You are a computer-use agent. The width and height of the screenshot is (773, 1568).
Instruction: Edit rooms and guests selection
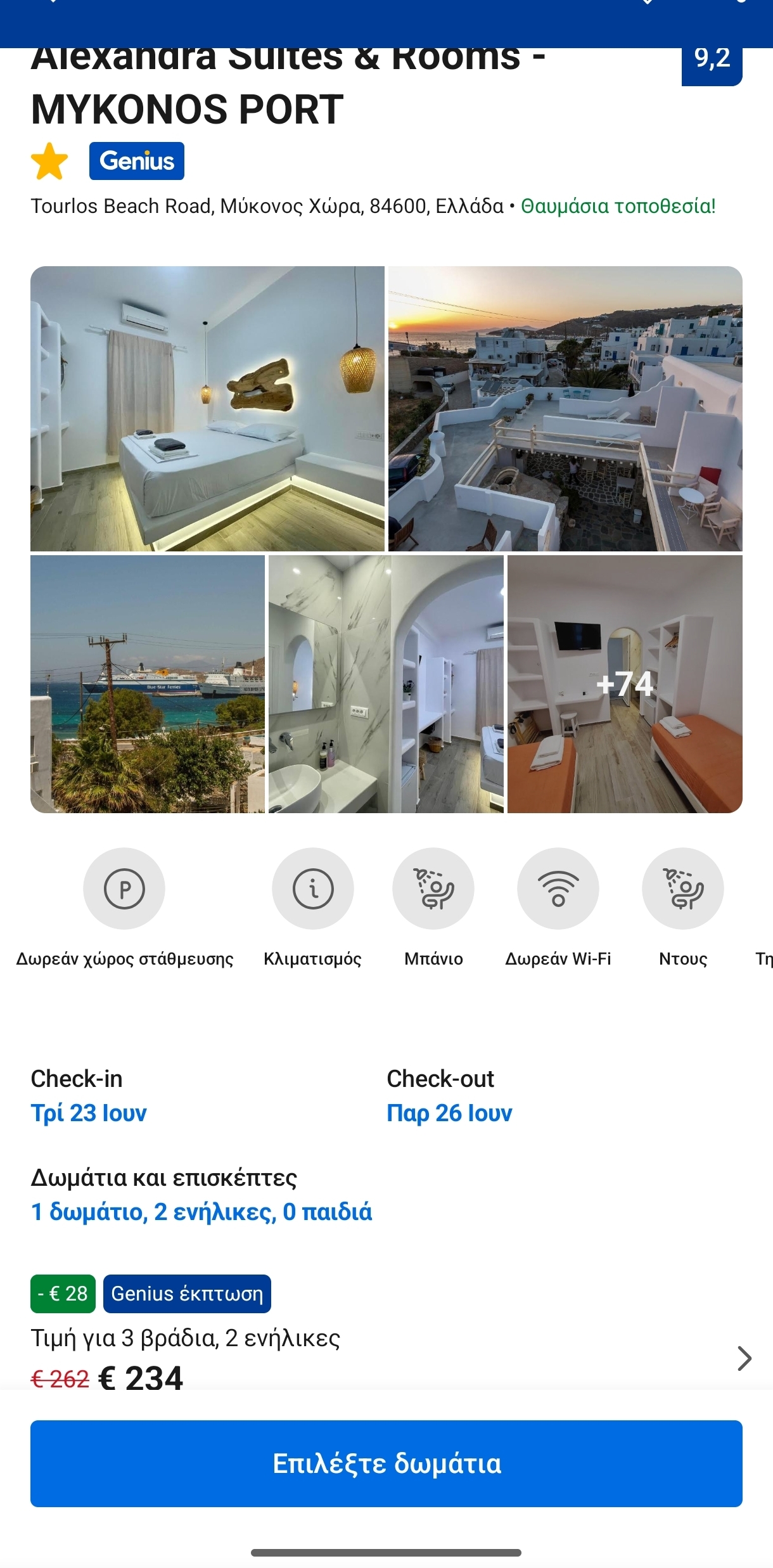201,1212
